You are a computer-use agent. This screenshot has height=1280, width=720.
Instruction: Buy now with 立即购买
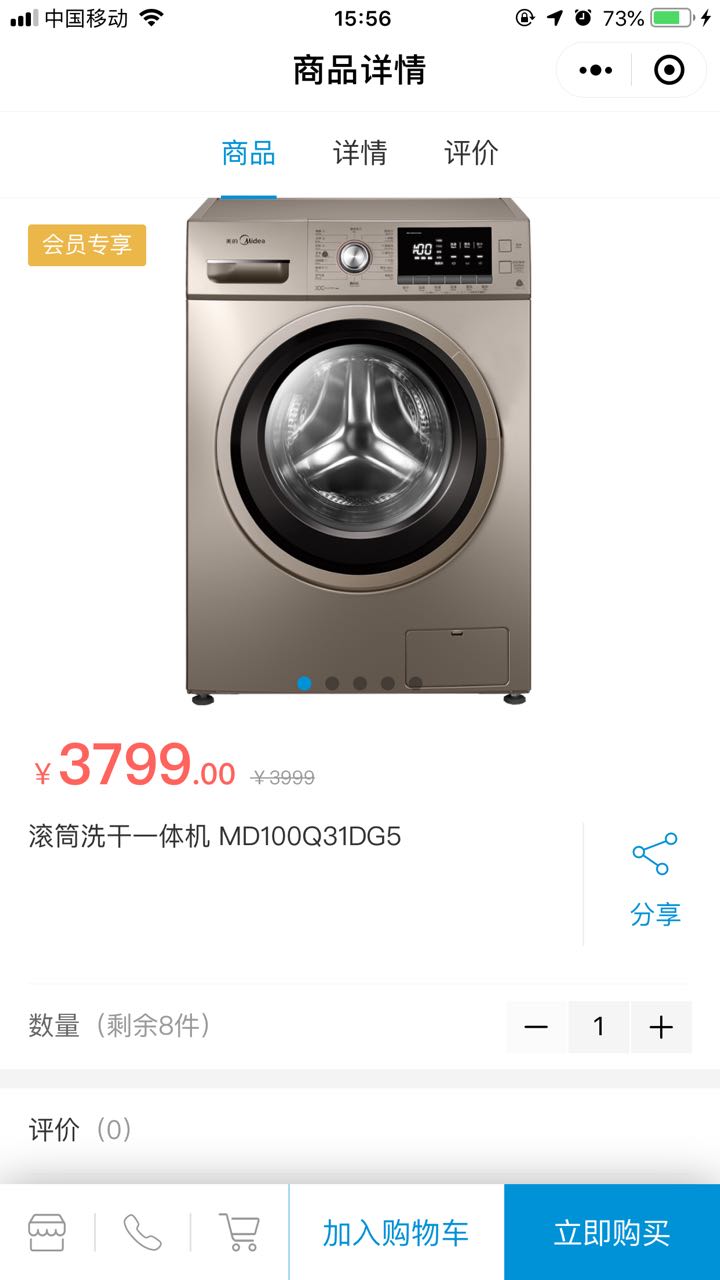point(612,1232)
